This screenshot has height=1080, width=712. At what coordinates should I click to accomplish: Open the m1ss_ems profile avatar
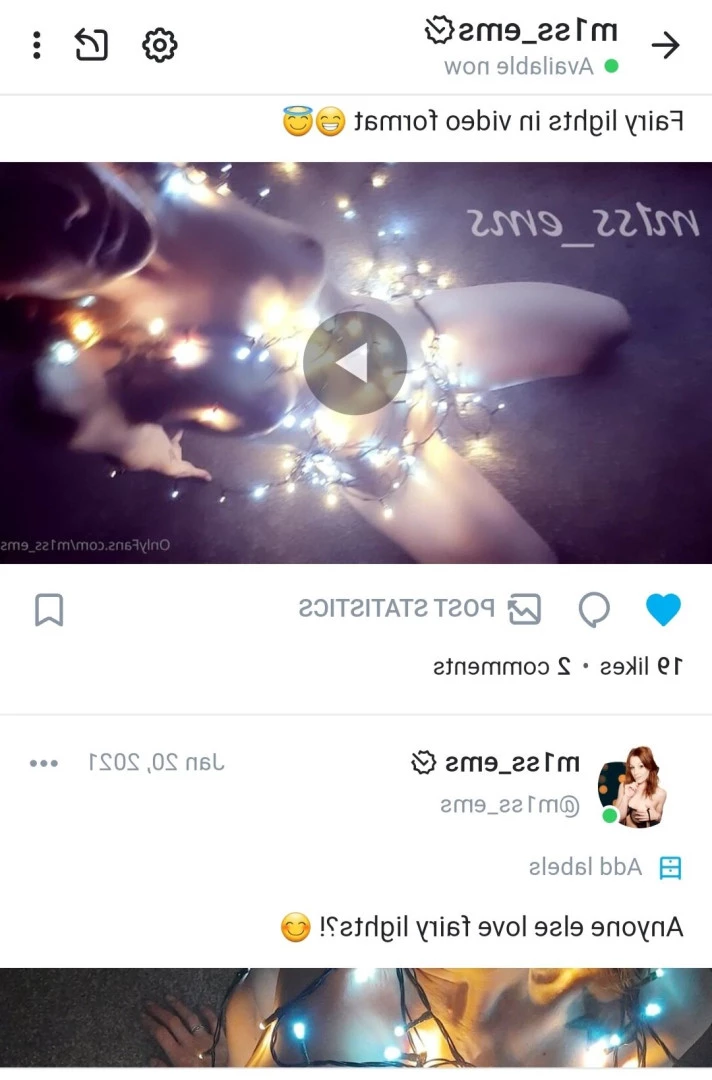[631, 787]
